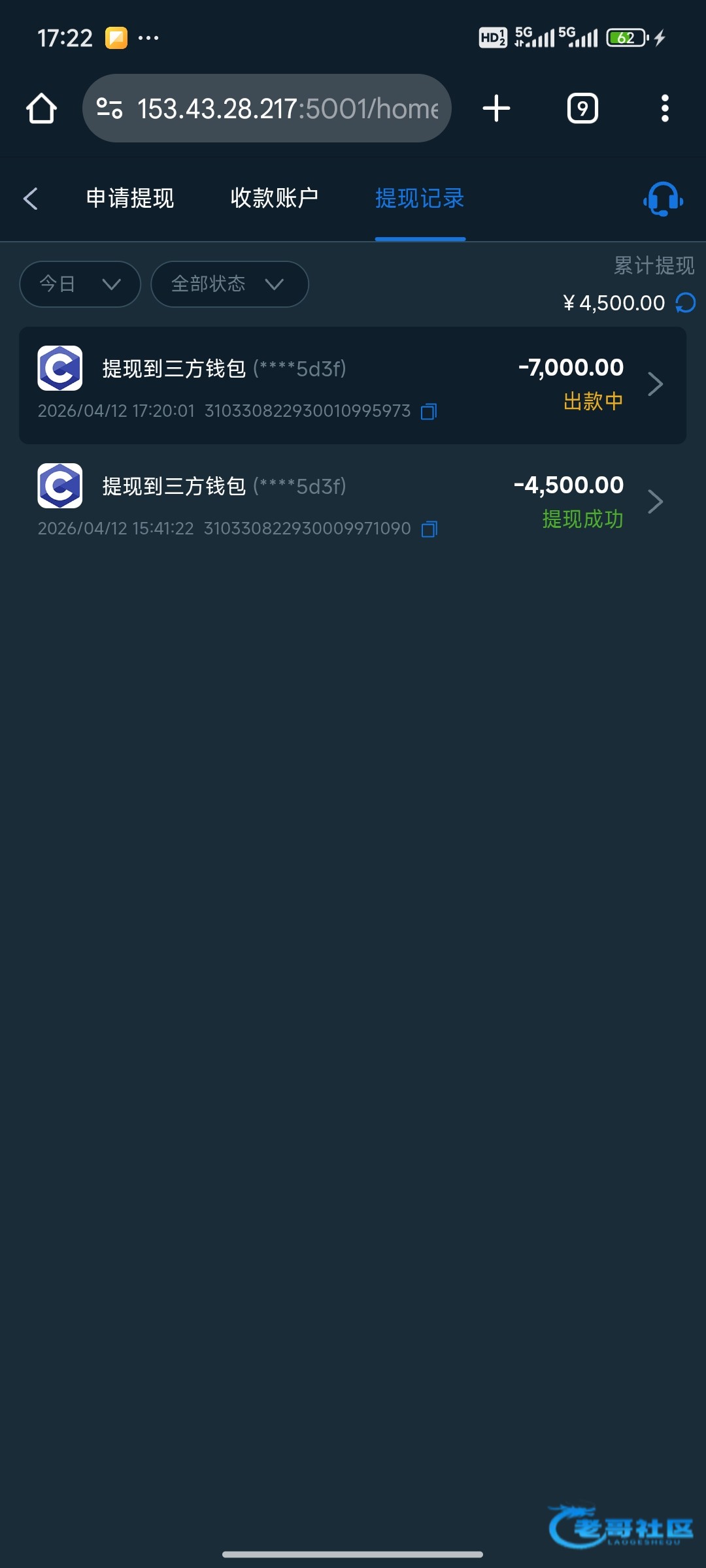706x1568 pixels.
Task: Switch to the 收款账户 tab
Action: coord(275,199)
